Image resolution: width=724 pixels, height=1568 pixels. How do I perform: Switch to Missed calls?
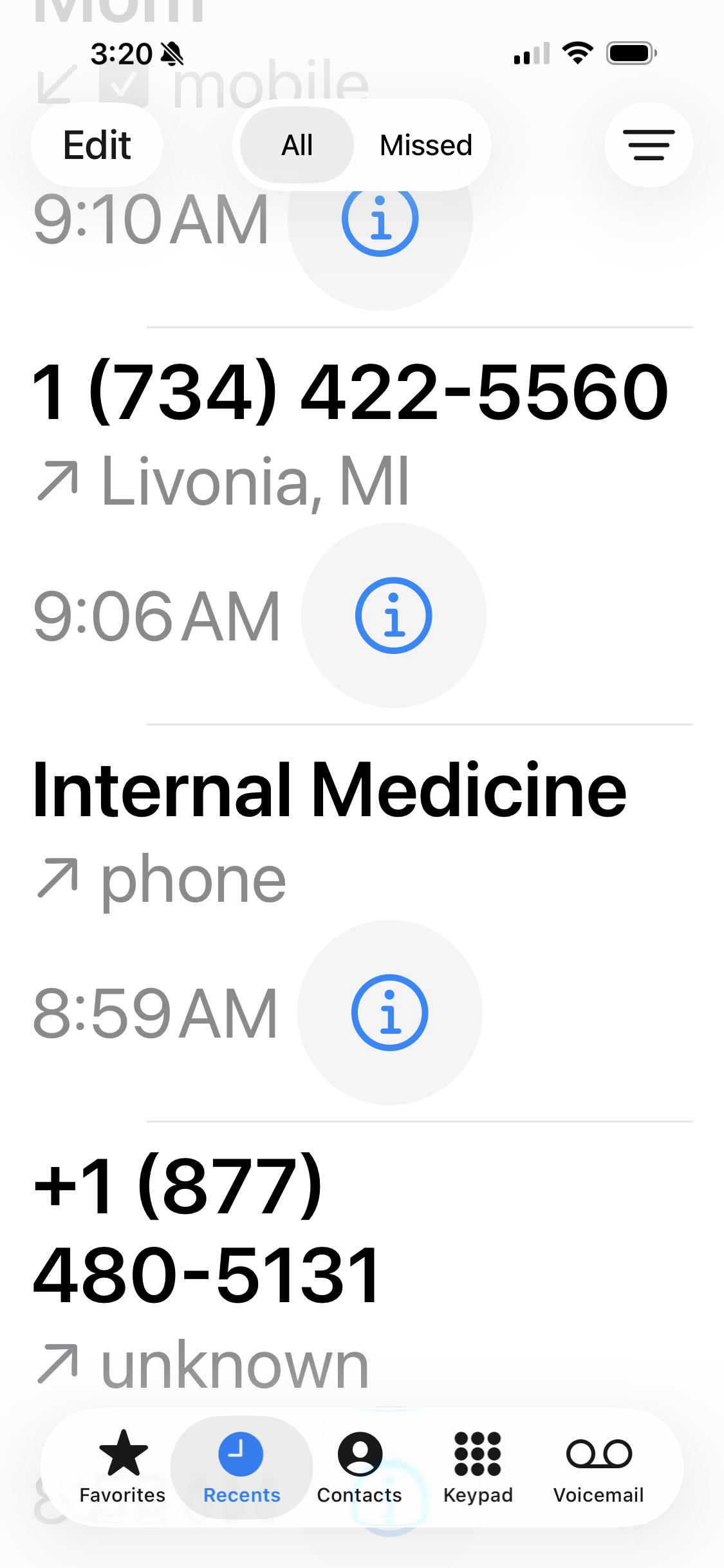click(425, 145)
